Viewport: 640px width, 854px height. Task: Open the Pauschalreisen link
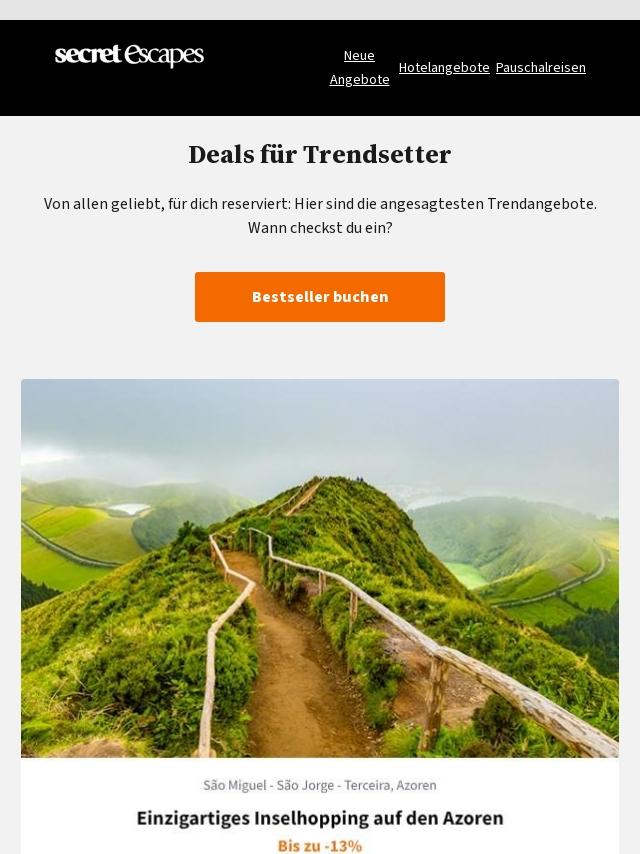540,67
